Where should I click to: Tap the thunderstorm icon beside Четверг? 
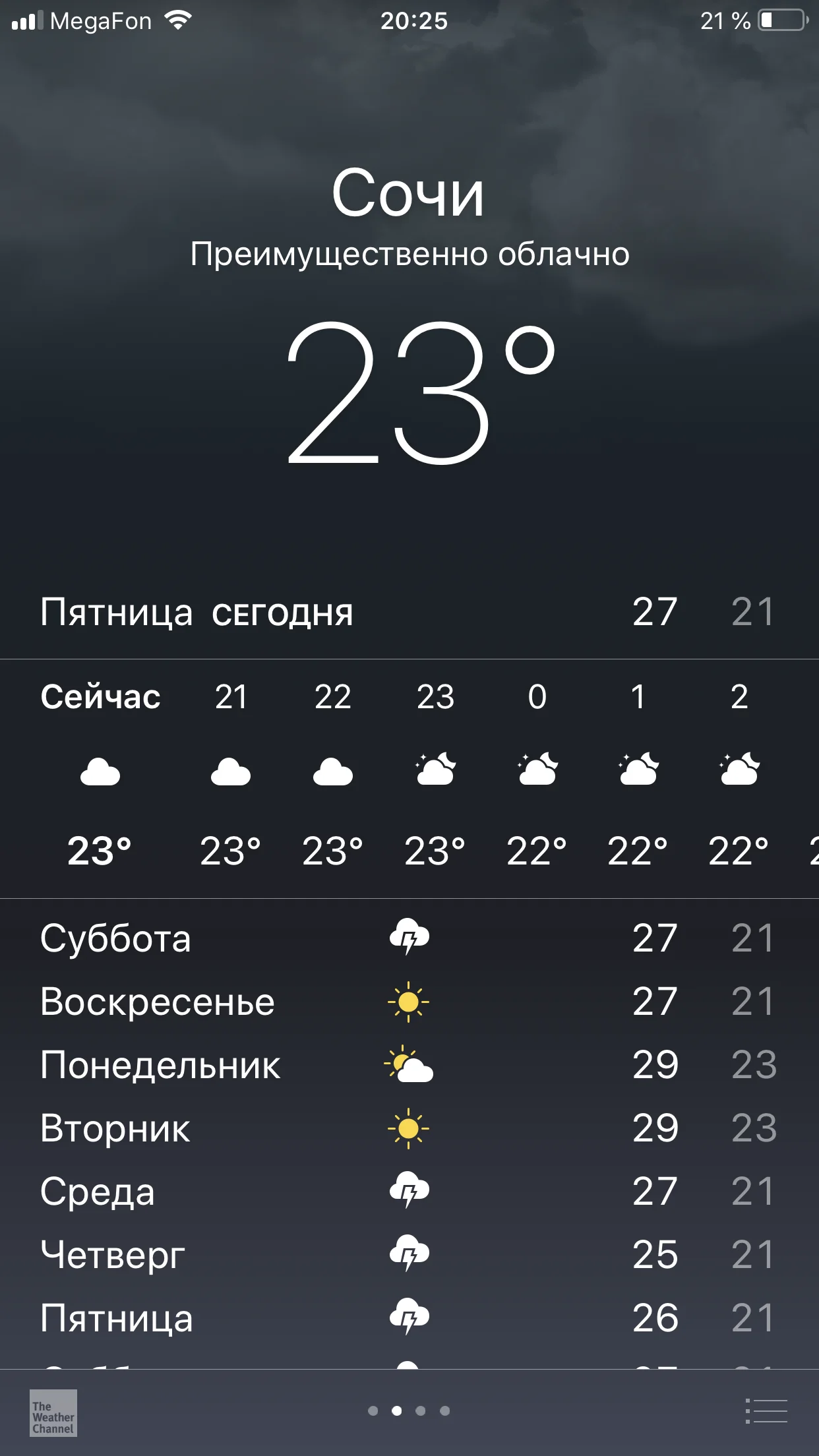coord(410,1254)
